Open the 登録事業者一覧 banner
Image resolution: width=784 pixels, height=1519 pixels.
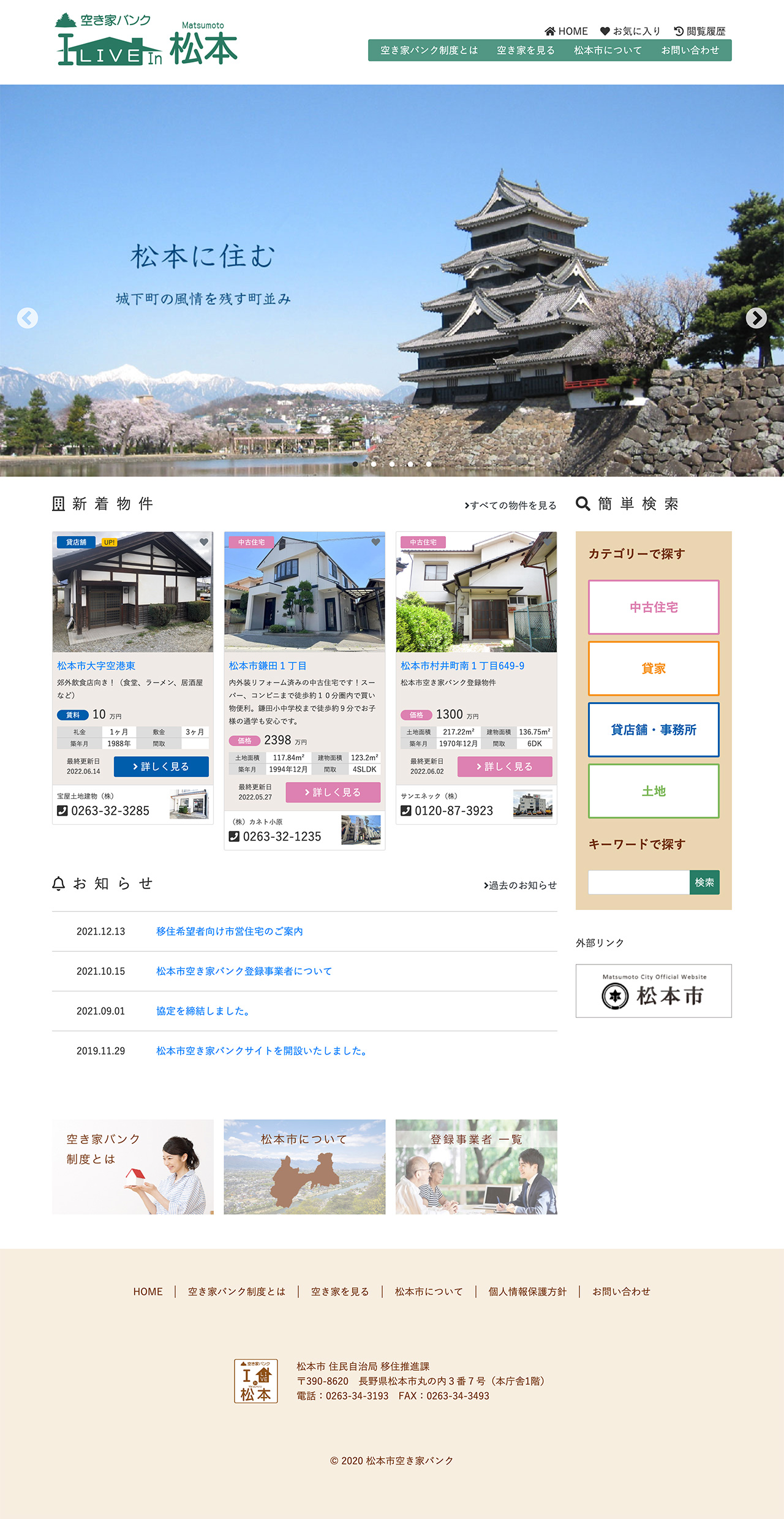click(476, 1167)
